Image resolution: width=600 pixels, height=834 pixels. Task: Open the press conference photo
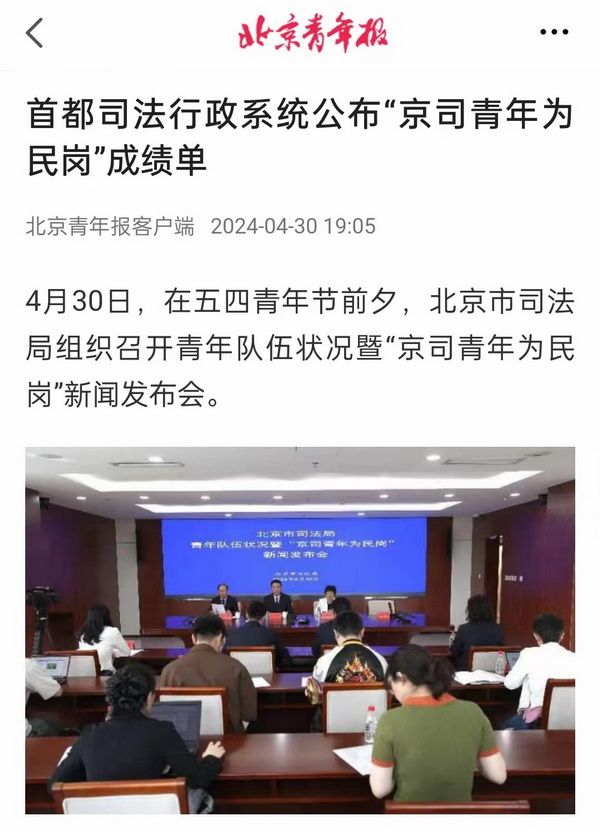(300, 630)
